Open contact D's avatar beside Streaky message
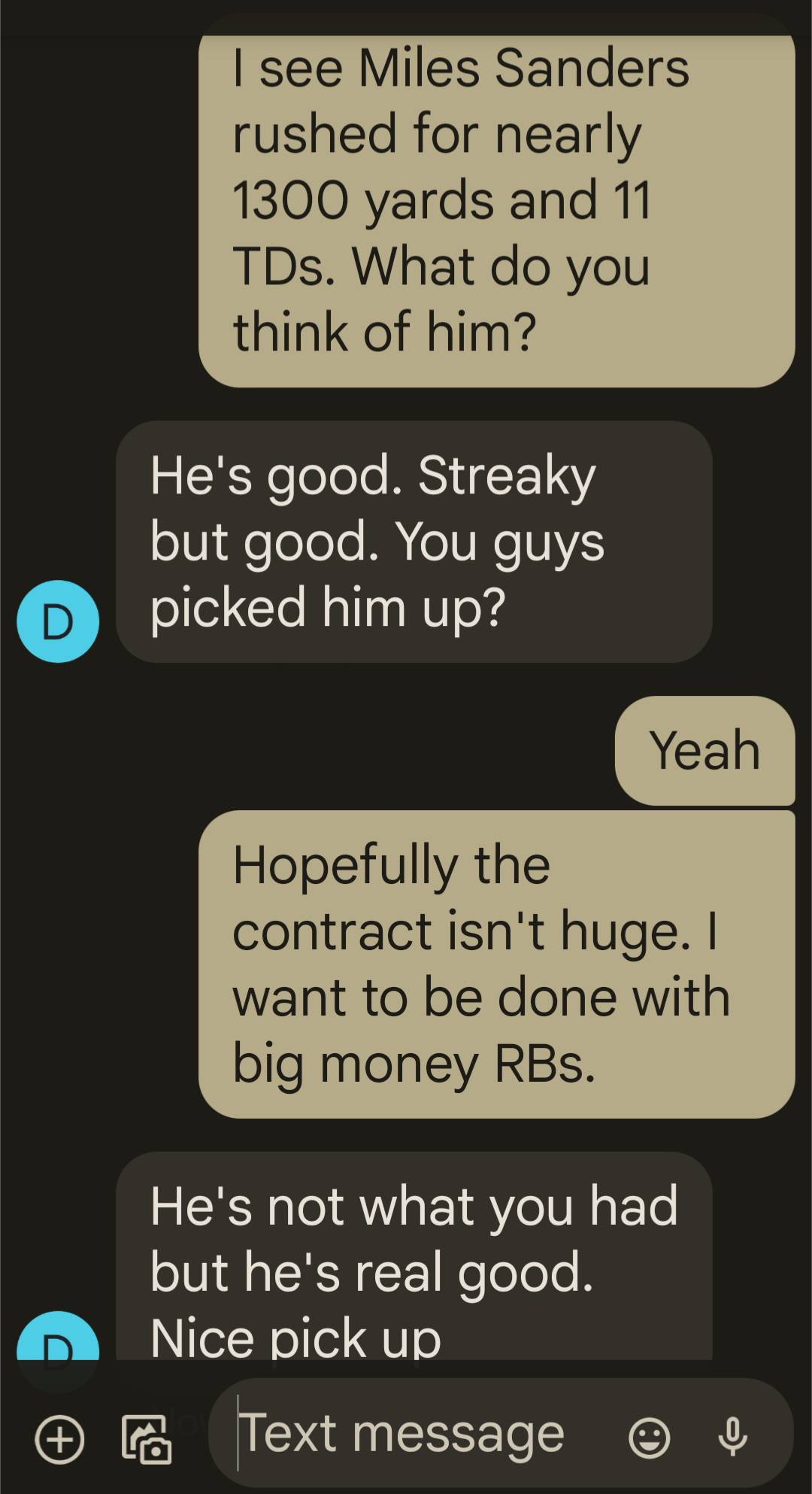Image resolution: width=812 pixels, height=1494 pixels. pyautogui.click(x=58, y=621)
